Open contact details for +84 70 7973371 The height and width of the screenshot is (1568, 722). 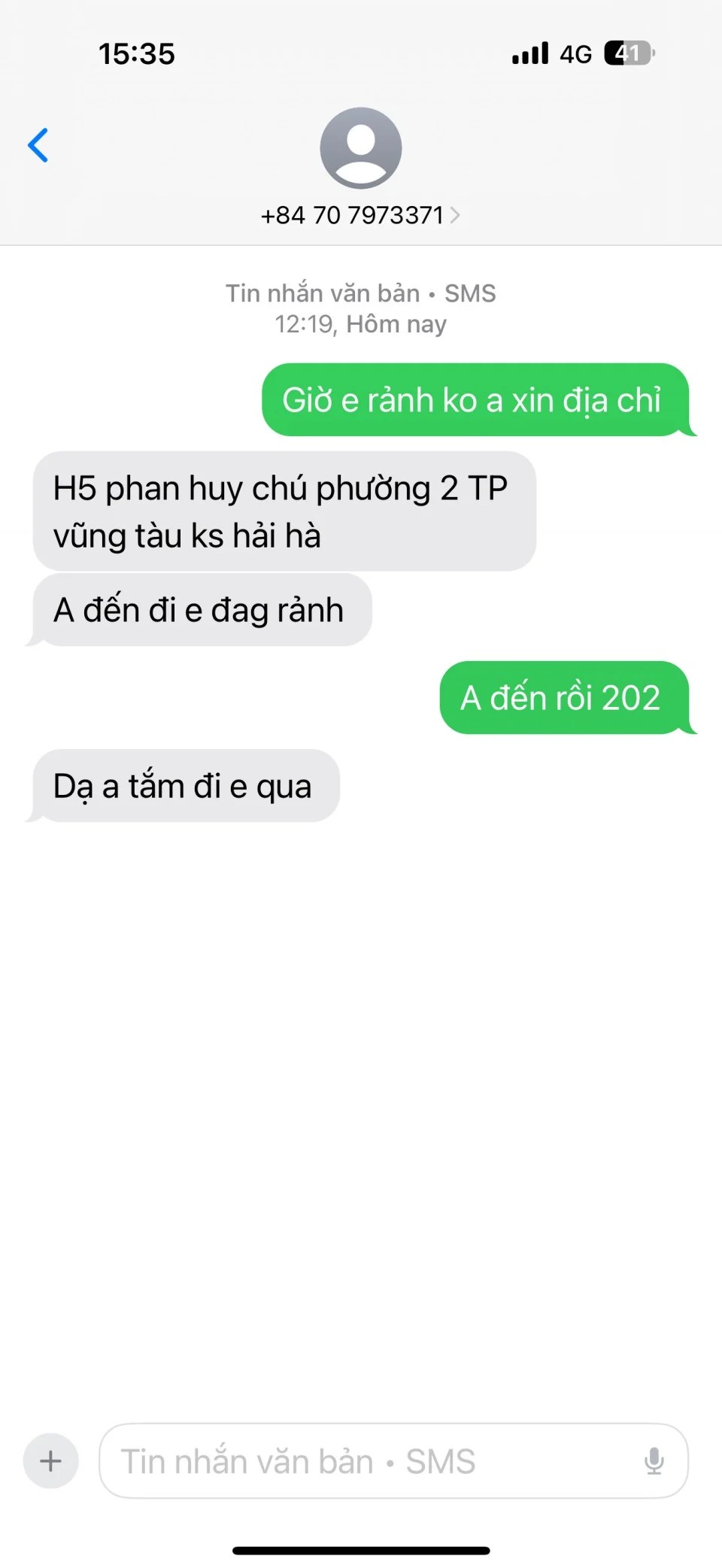point(360,215)
